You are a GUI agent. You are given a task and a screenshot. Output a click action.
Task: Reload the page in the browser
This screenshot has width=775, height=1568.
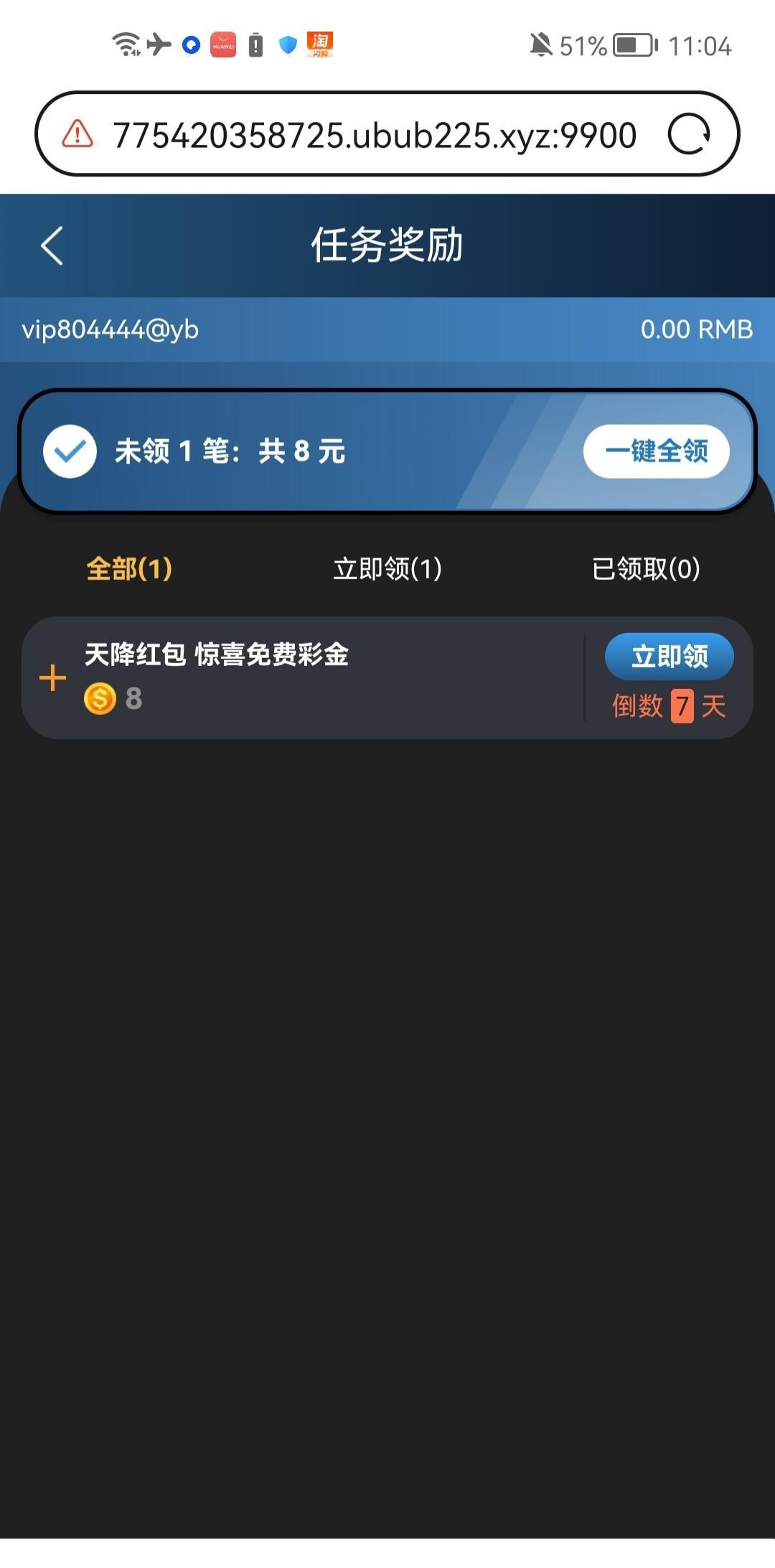[x=688, y=134]
